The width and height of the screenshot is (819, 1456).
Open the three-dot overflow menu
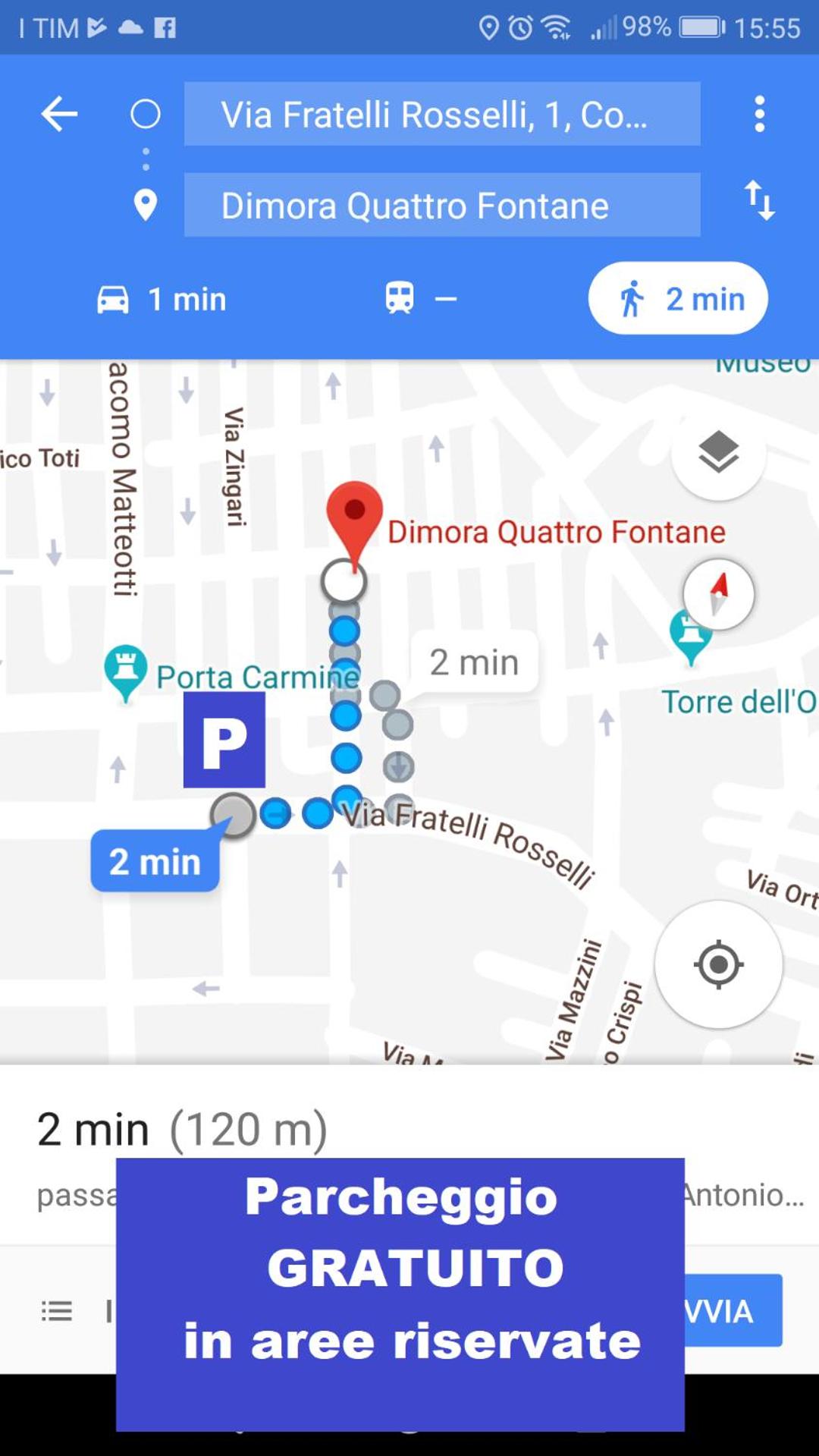pyautogui.click(x=759, y=114)
